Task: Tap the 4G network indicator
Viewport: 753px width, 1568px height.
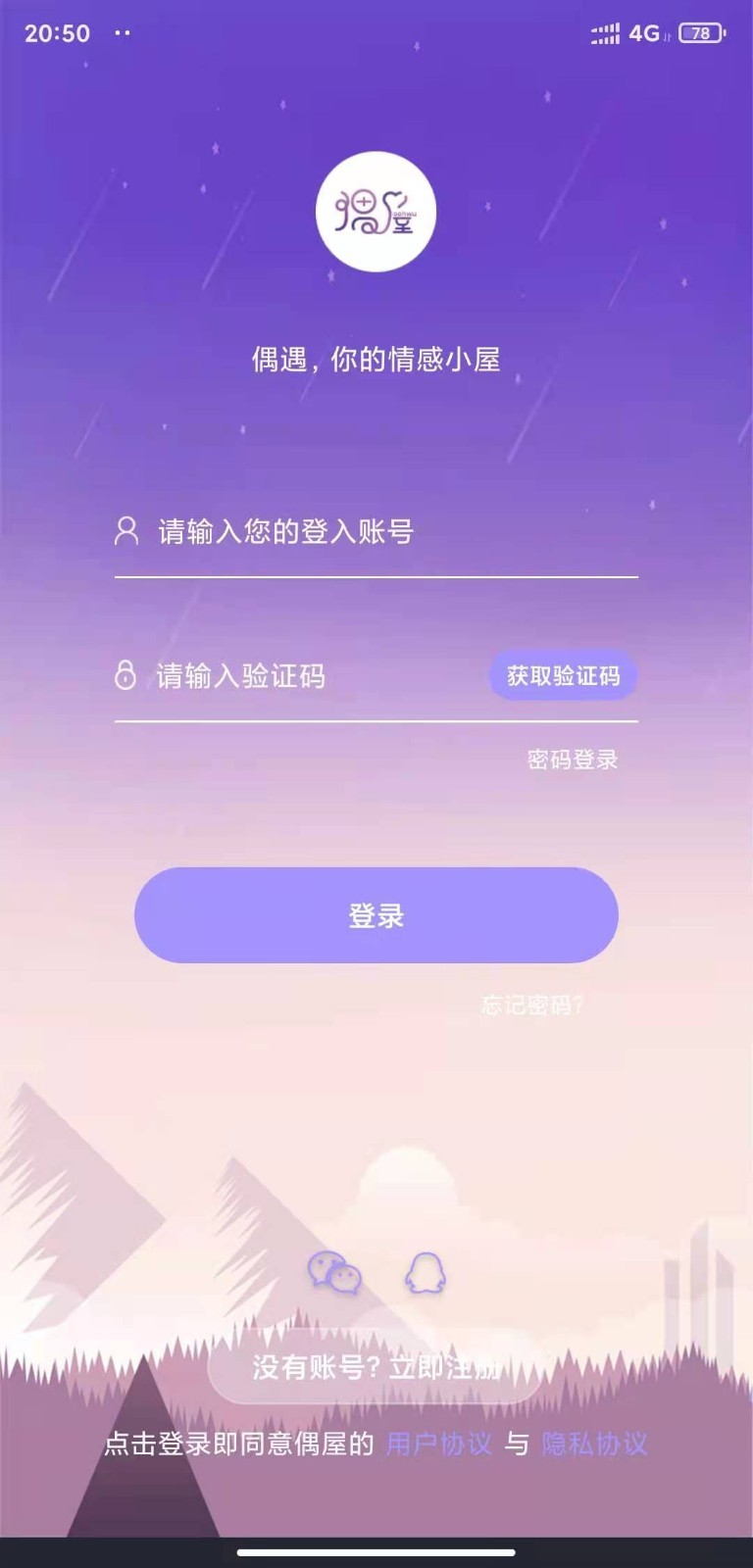Action: coord(642,32)
